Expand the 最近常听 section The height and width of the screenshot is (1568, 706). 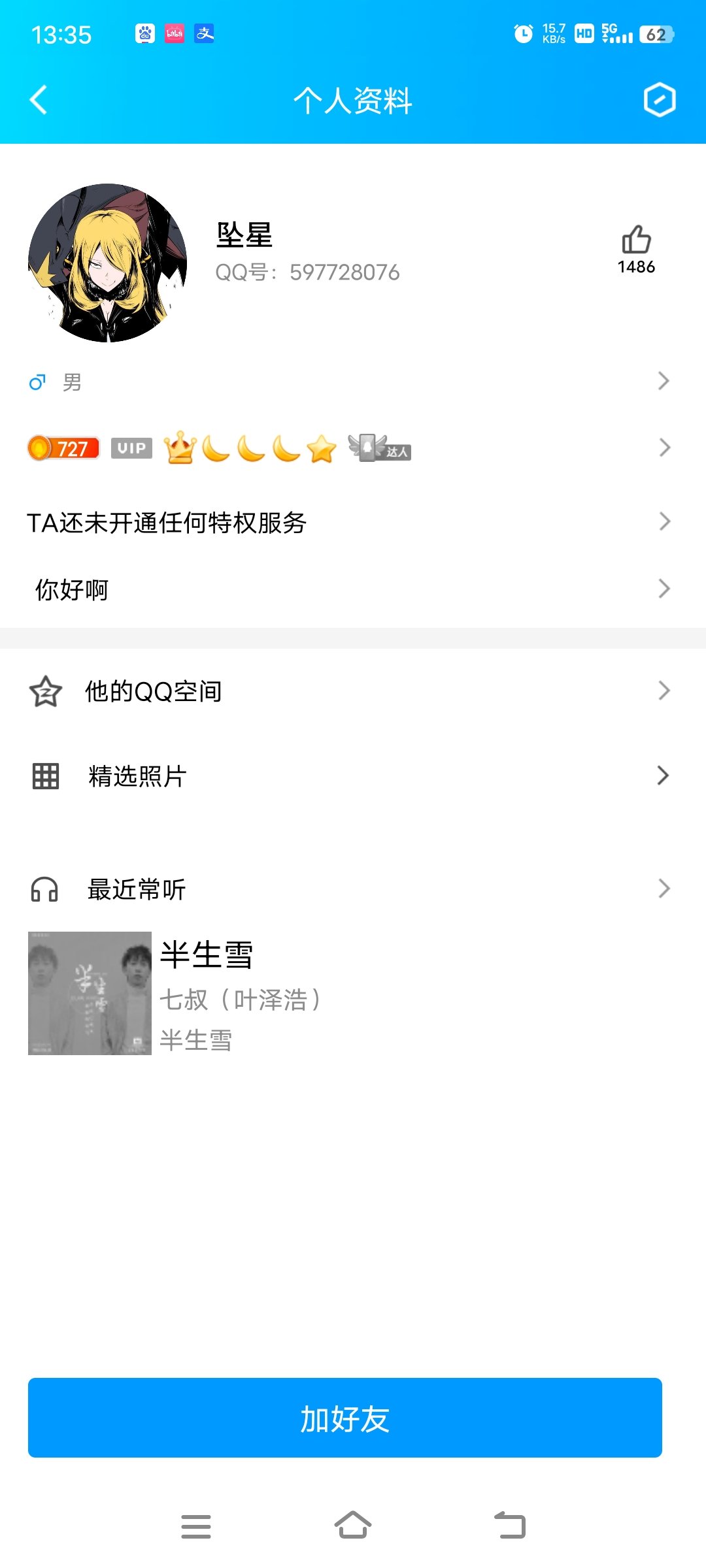pos(353,889)
